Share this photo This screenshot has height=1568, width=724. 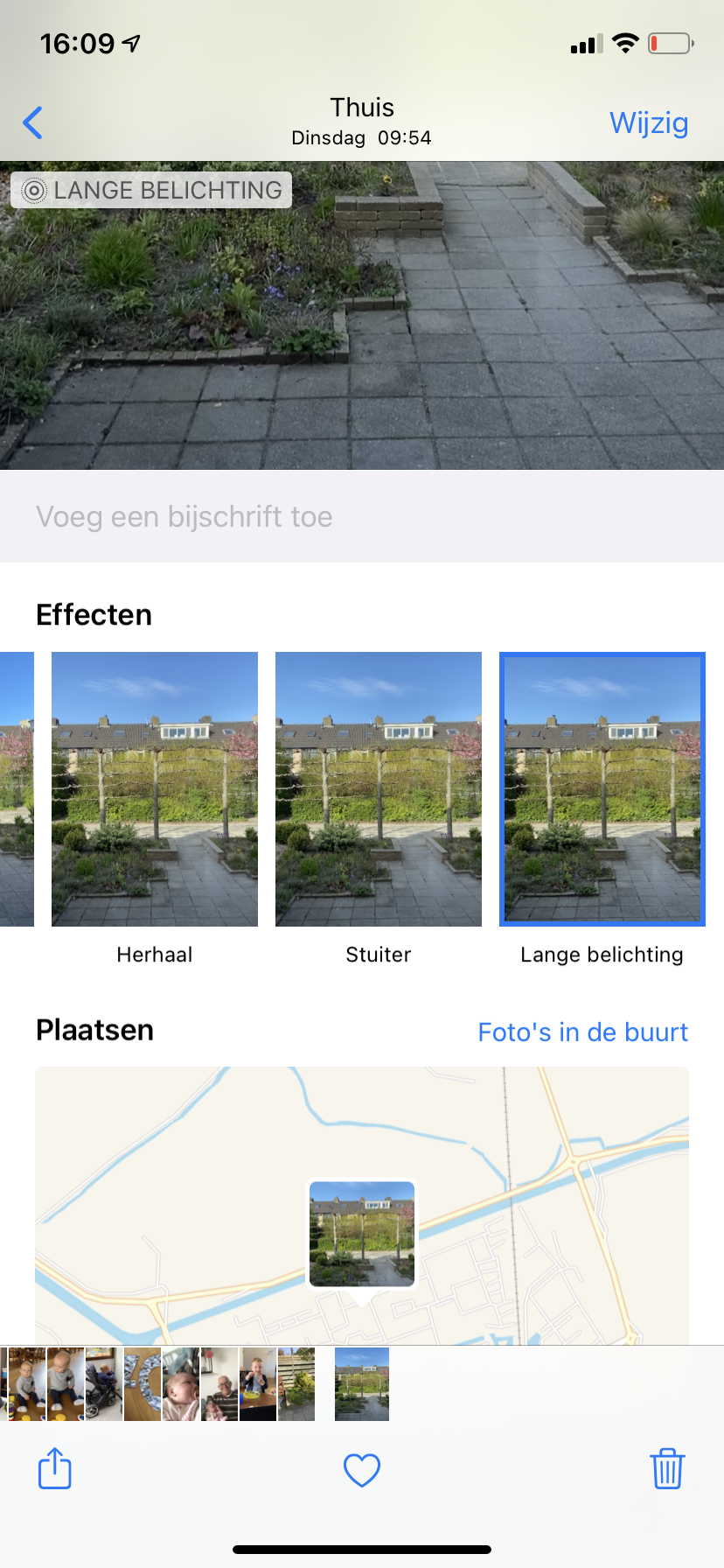coord(55,1468)
